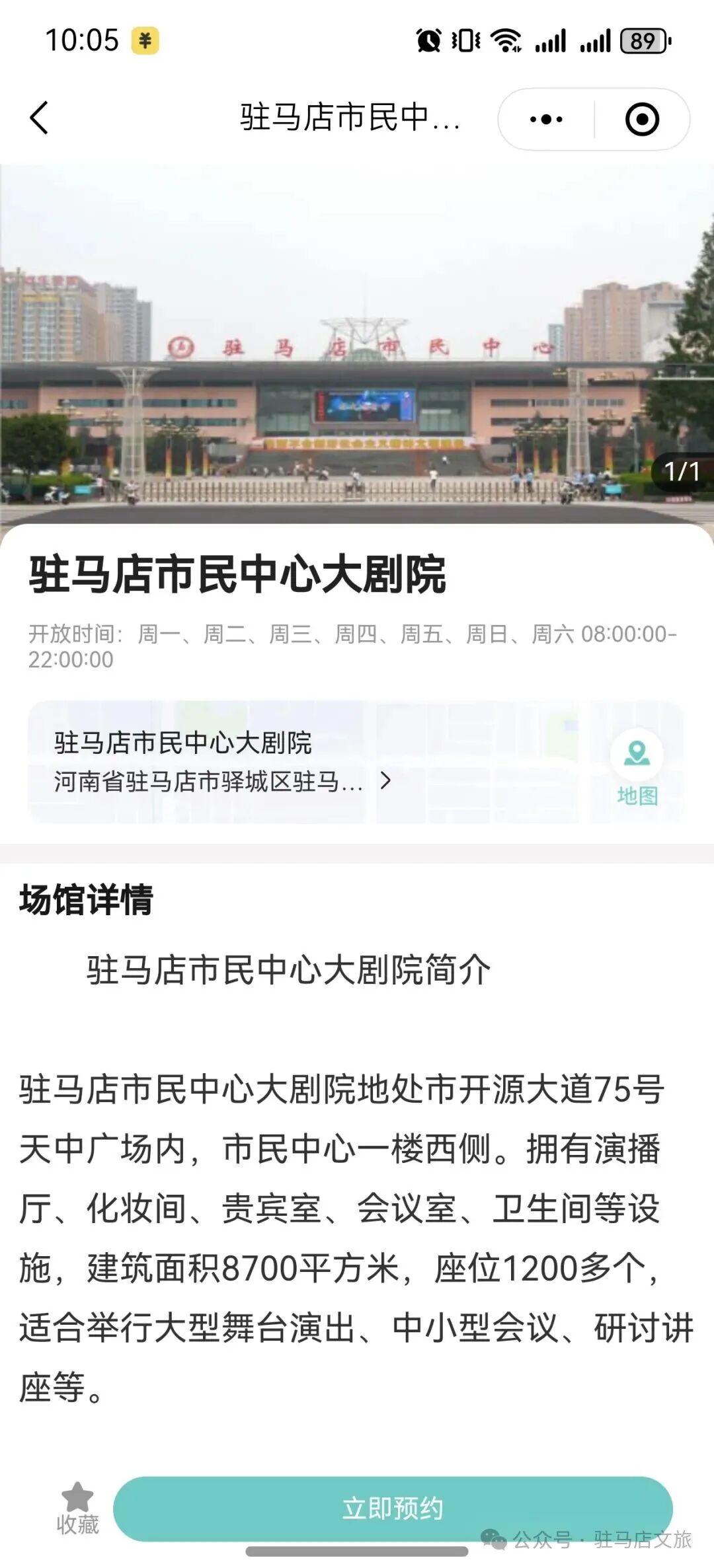Tap the 驻马店市民中... title bar text
The image size is (714, 1568).
point(350,119)
